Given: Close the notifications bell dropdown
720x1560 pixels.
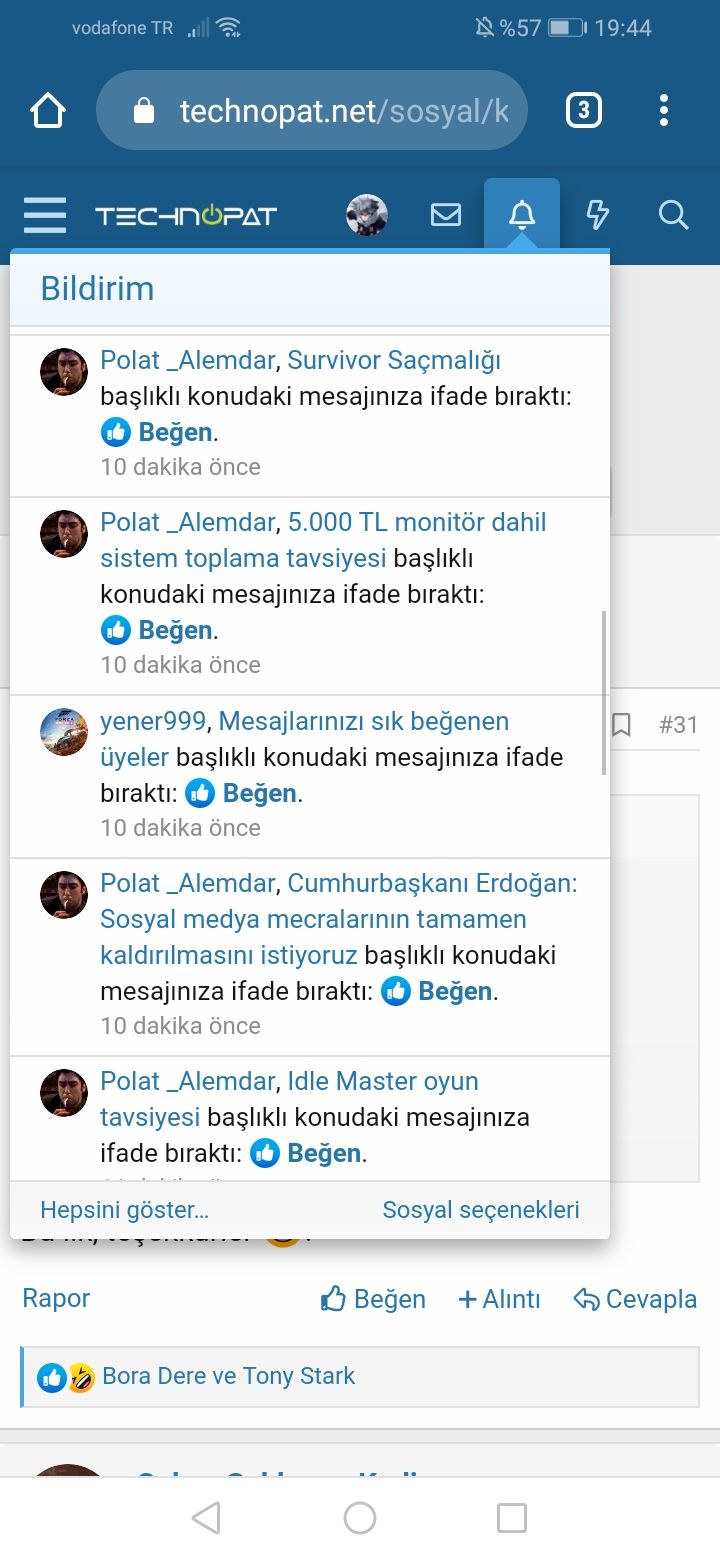Looking at the screenshot, I should (522, 215).
